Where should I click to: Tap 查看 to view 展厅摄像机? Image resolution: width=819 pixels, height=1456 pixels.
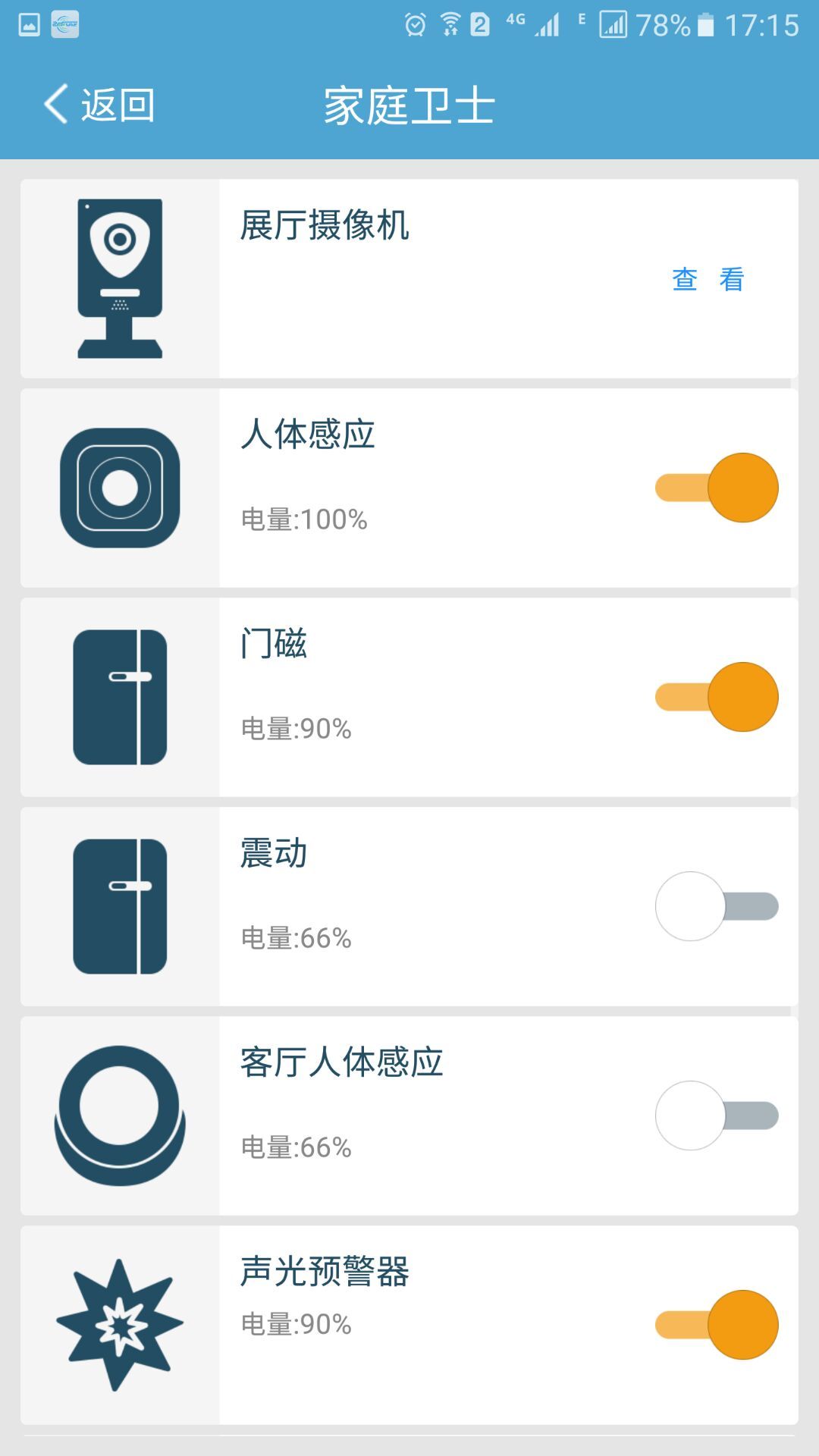(x=708, y=279)
